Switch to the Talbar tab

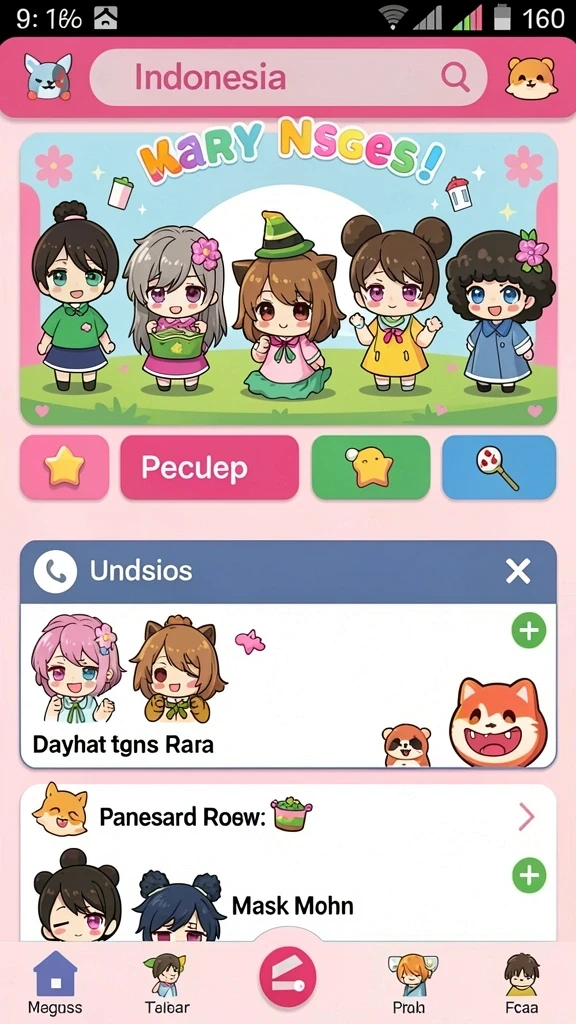click(167, 984)
